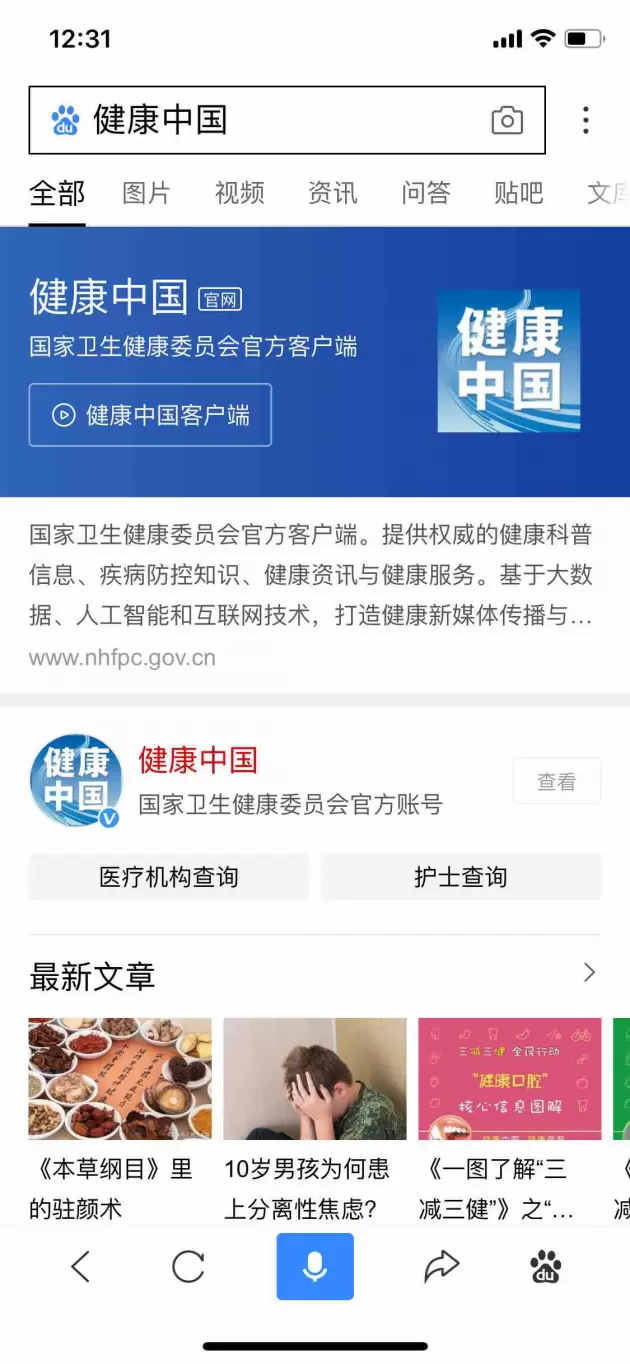Image resolution: width=630 pixels, height=1364 pixels.
Task: Switch to the 问答 tab
Action: 426,193
